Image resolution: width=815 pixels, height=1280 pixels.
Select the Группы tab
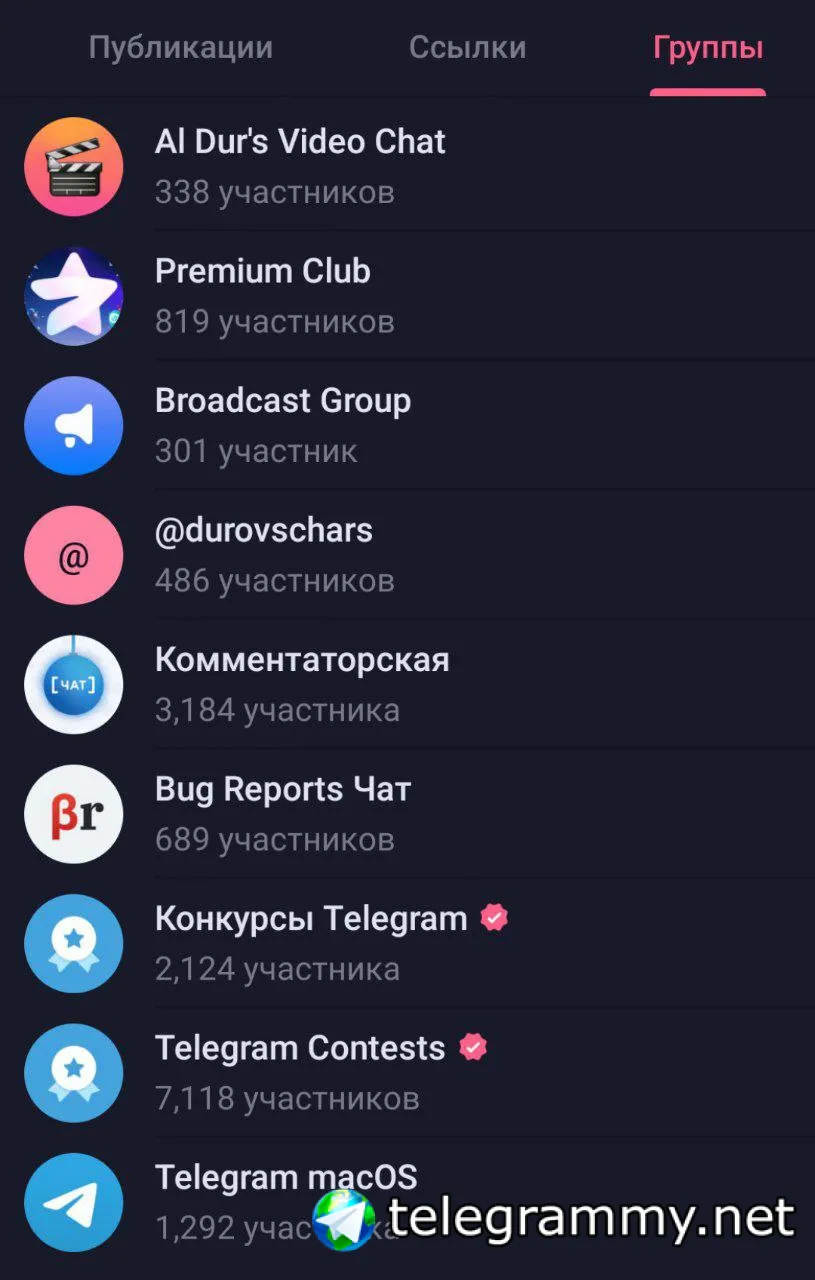click(708, 48)
